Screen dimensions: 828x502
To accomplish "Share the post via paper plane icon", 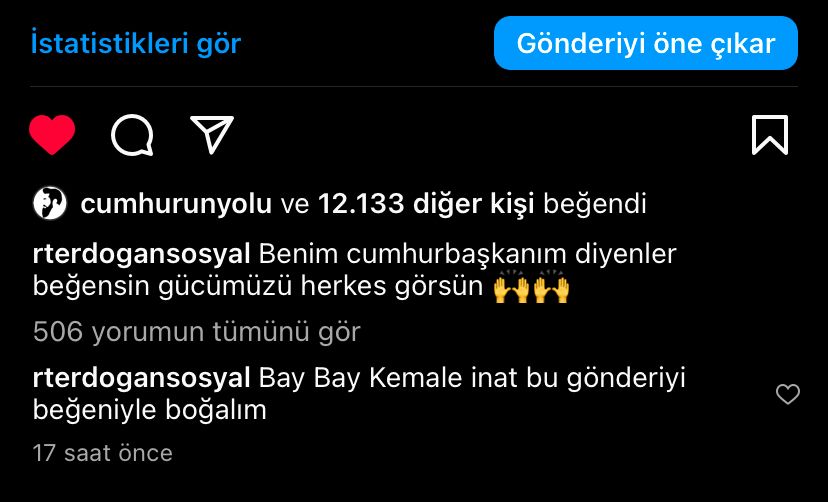I will pyautogui.click(x=212, y=135).
